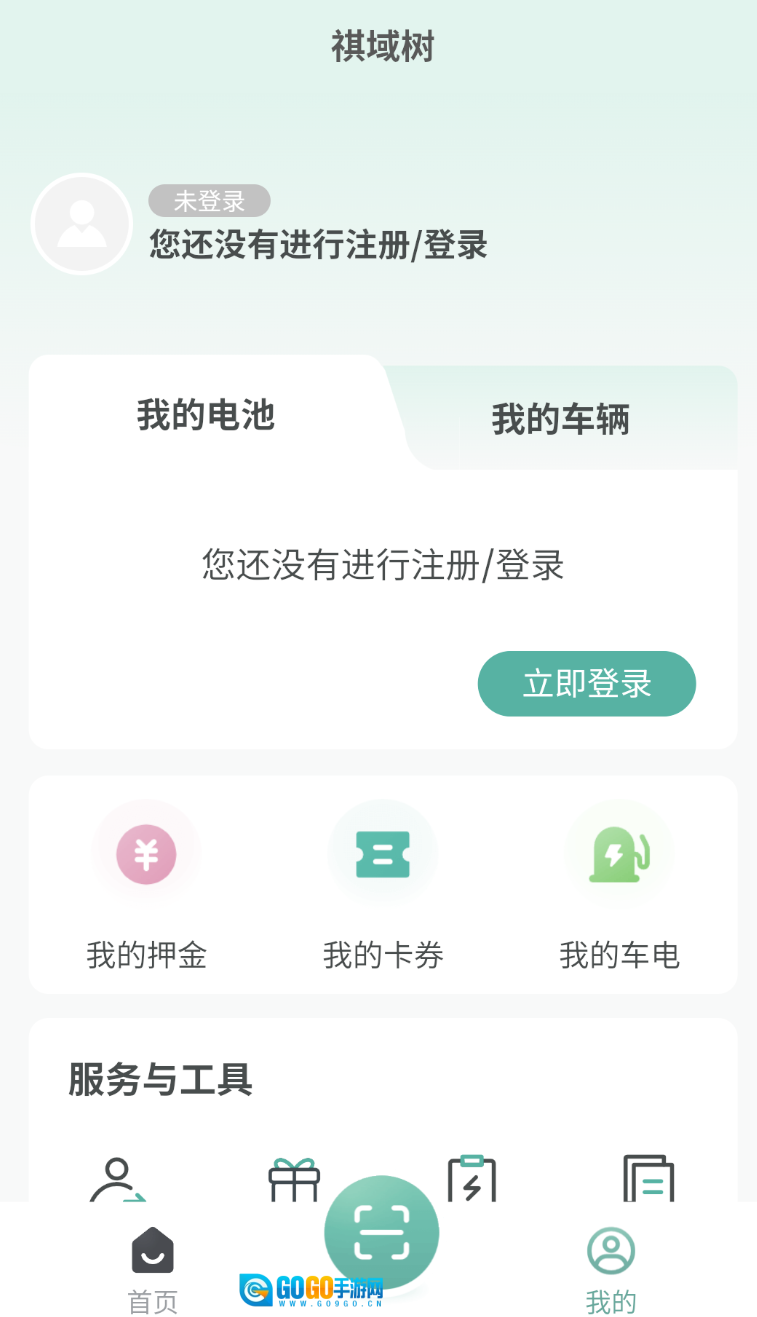Viewport: 757px width, 1317px height.
Task: Open 我的 profile tab icon
Action: point(610,1250)
